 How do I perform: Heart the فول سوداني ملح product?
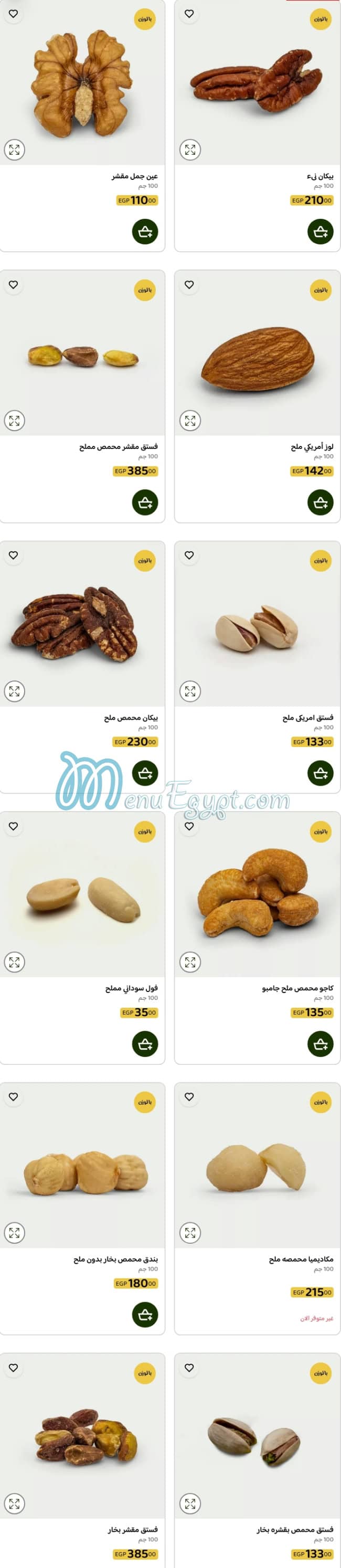(x=14, y=826)
